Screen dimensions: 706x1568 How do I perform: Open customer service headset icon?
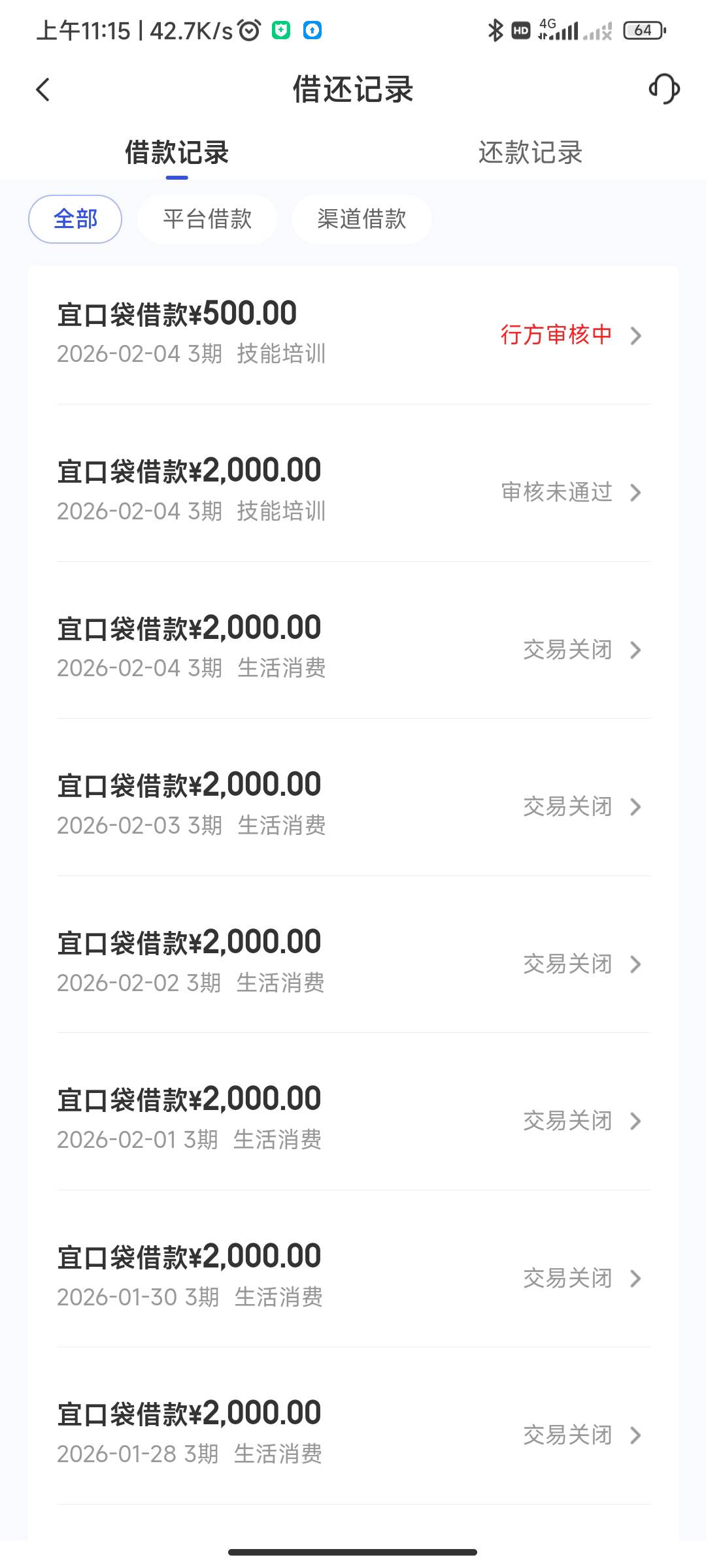[x=664, y=89]
